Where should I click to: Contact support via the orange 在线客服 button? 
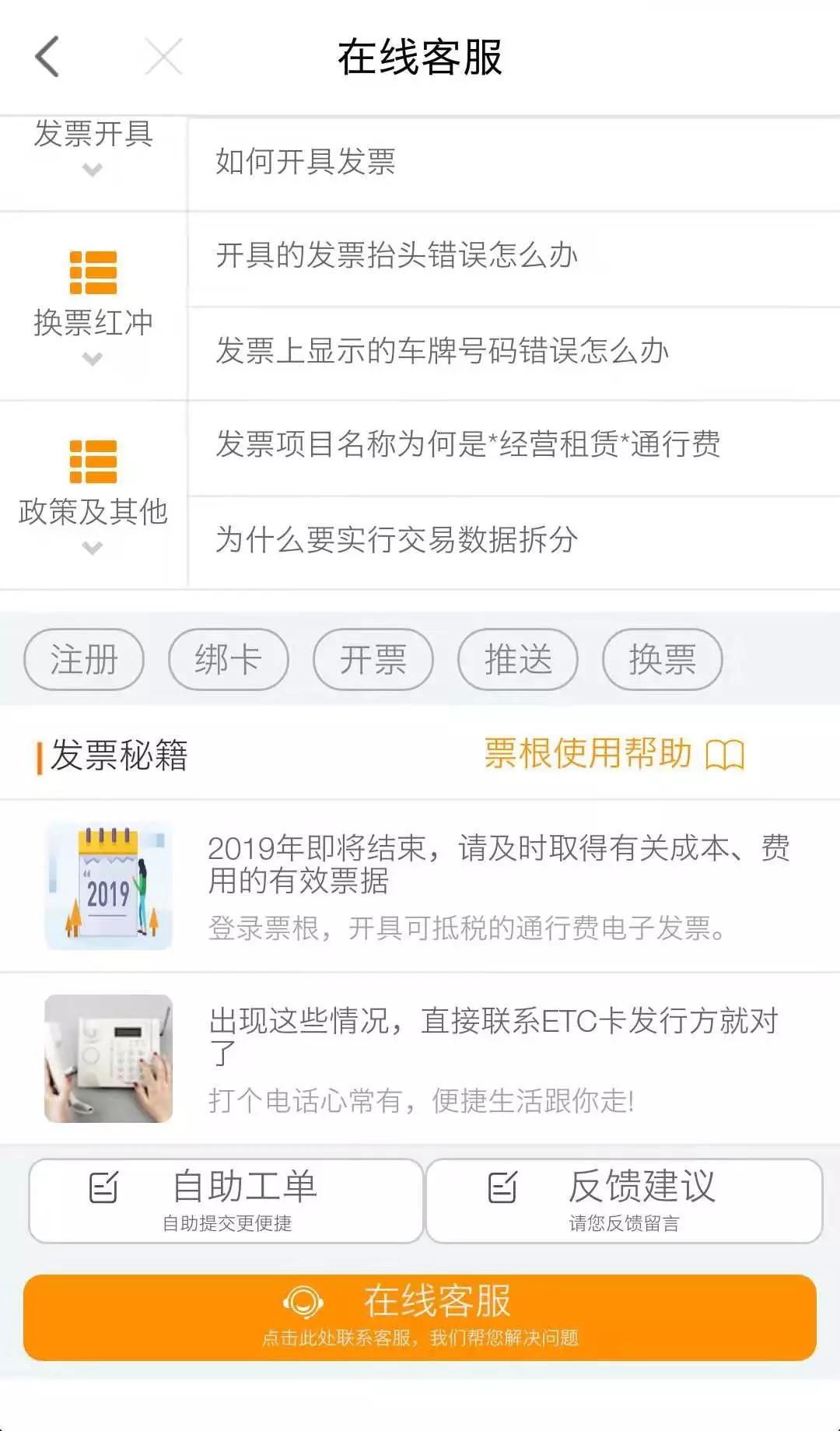420,1317
